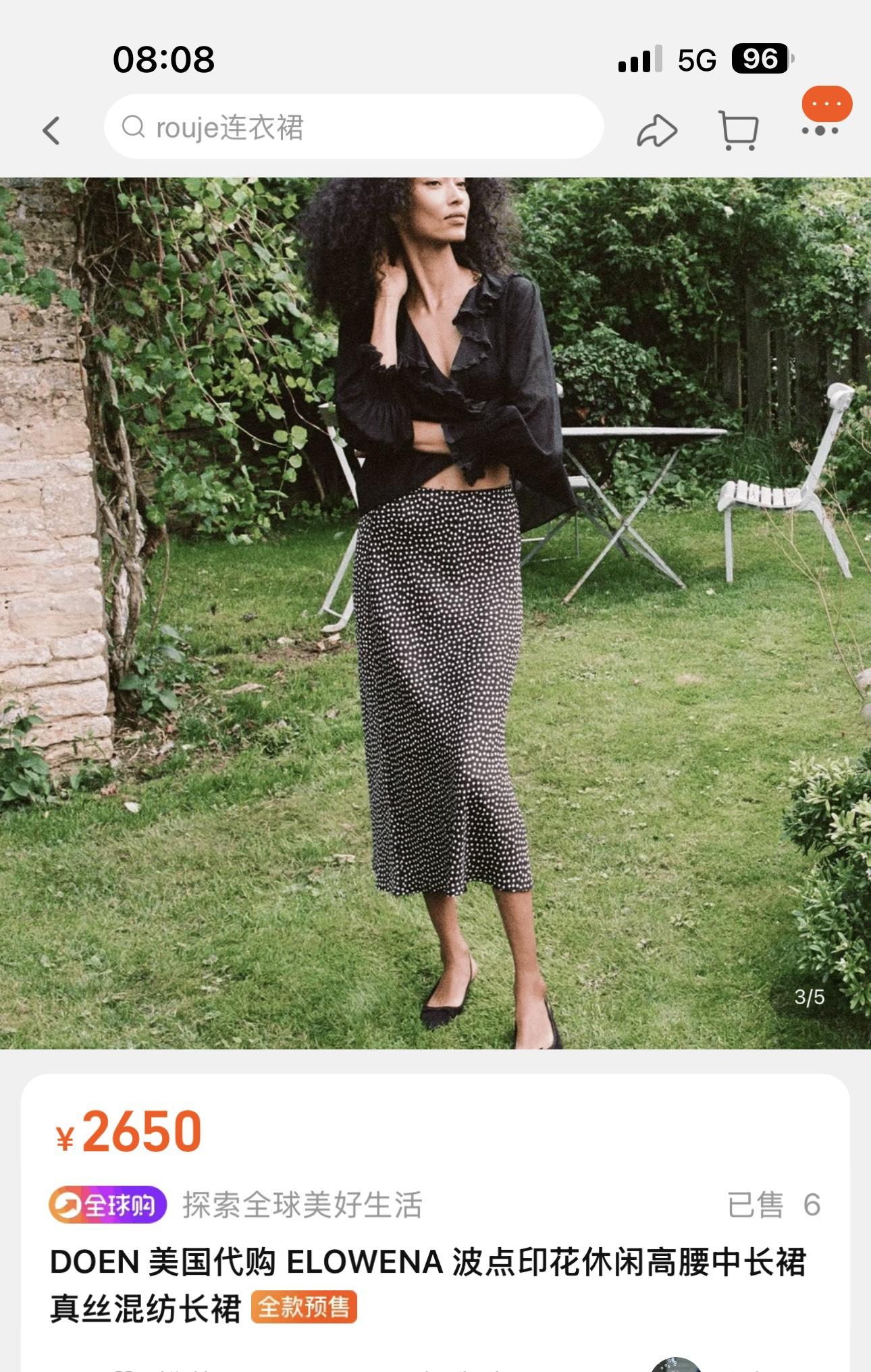
Task: Go back to the previous page
Action: (x=51, y=130)
